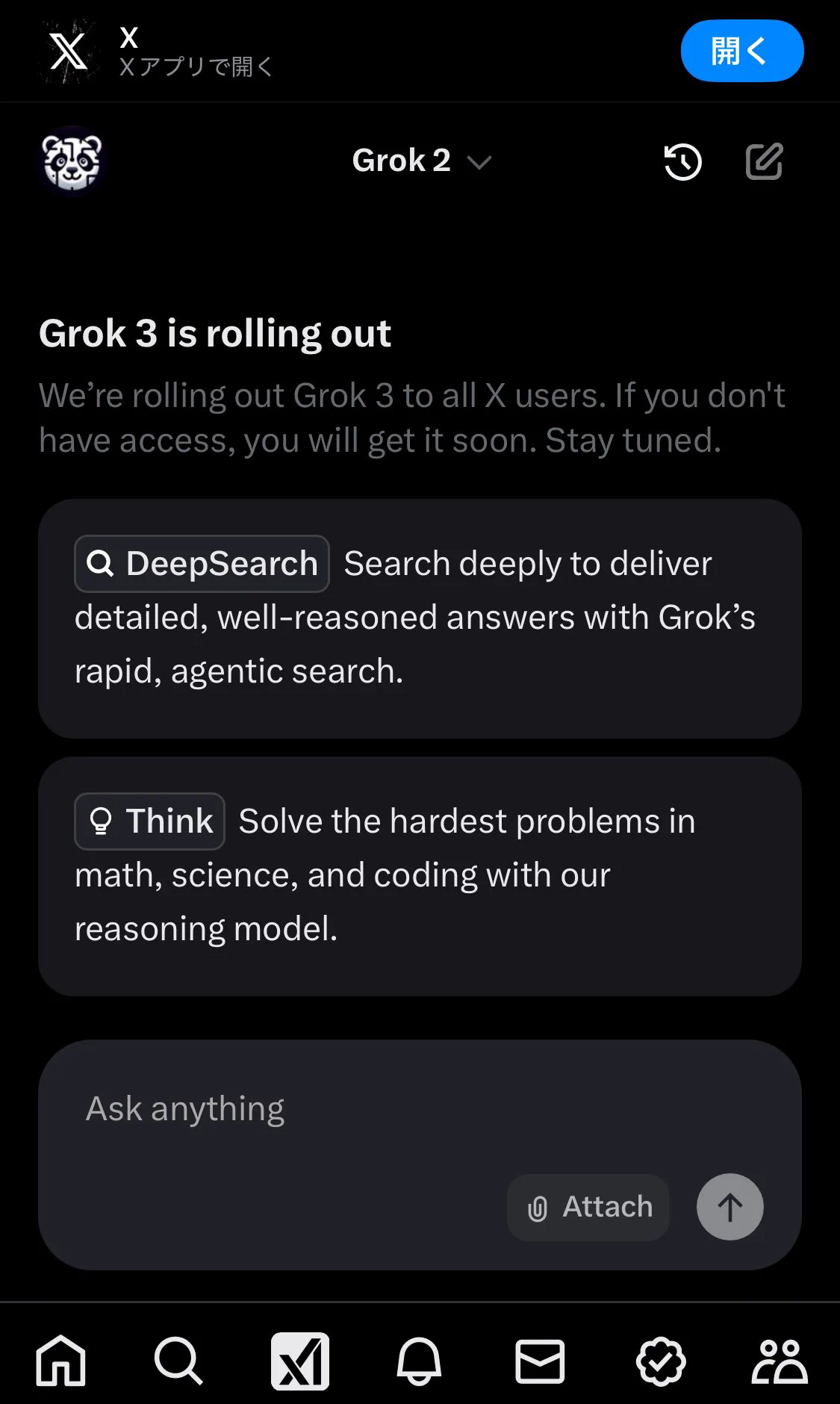
Task: Open the panda profile avatar
Action: click(x=72, y=161)
